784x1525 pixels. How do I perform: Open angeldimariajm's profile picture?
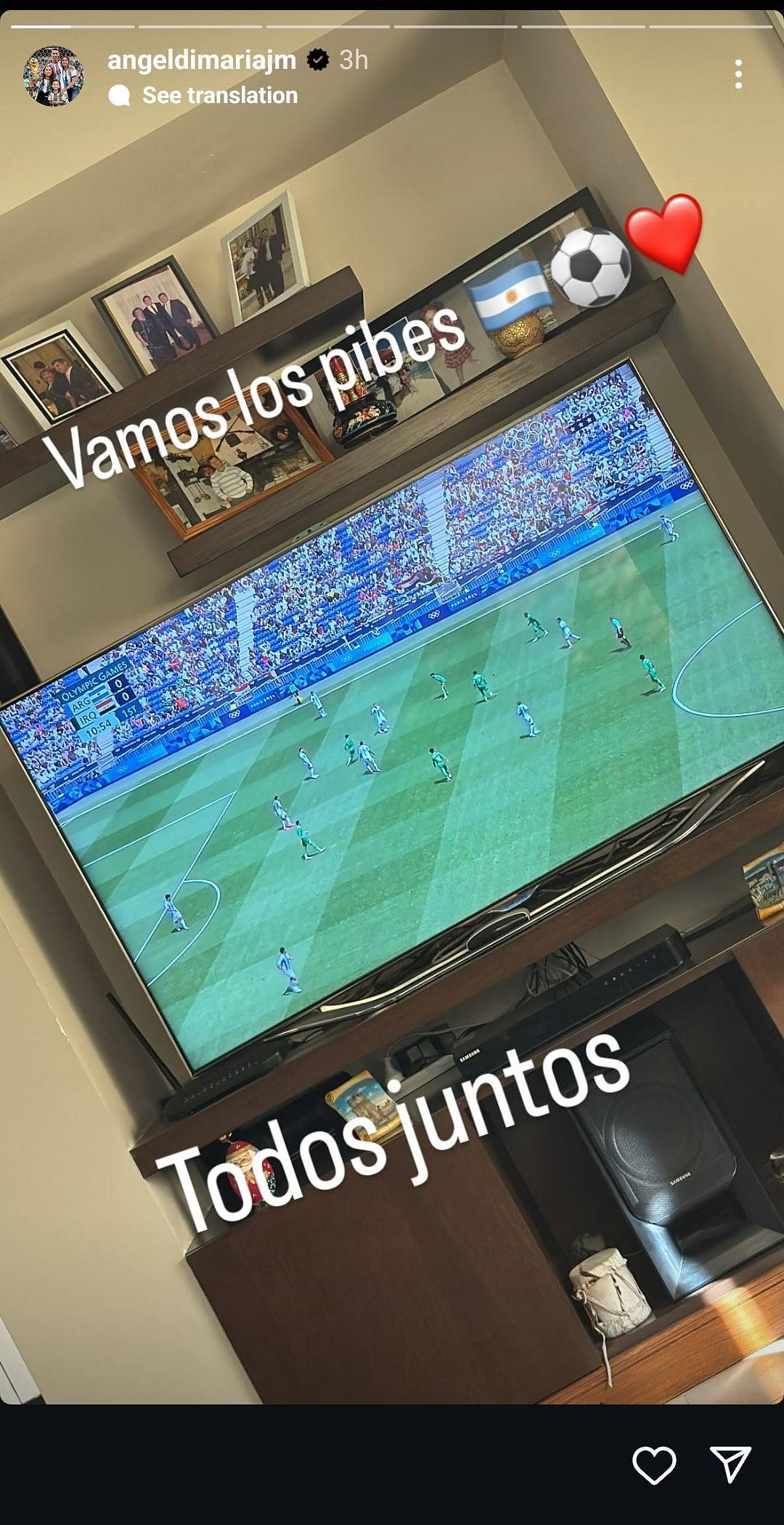point(53,76)
